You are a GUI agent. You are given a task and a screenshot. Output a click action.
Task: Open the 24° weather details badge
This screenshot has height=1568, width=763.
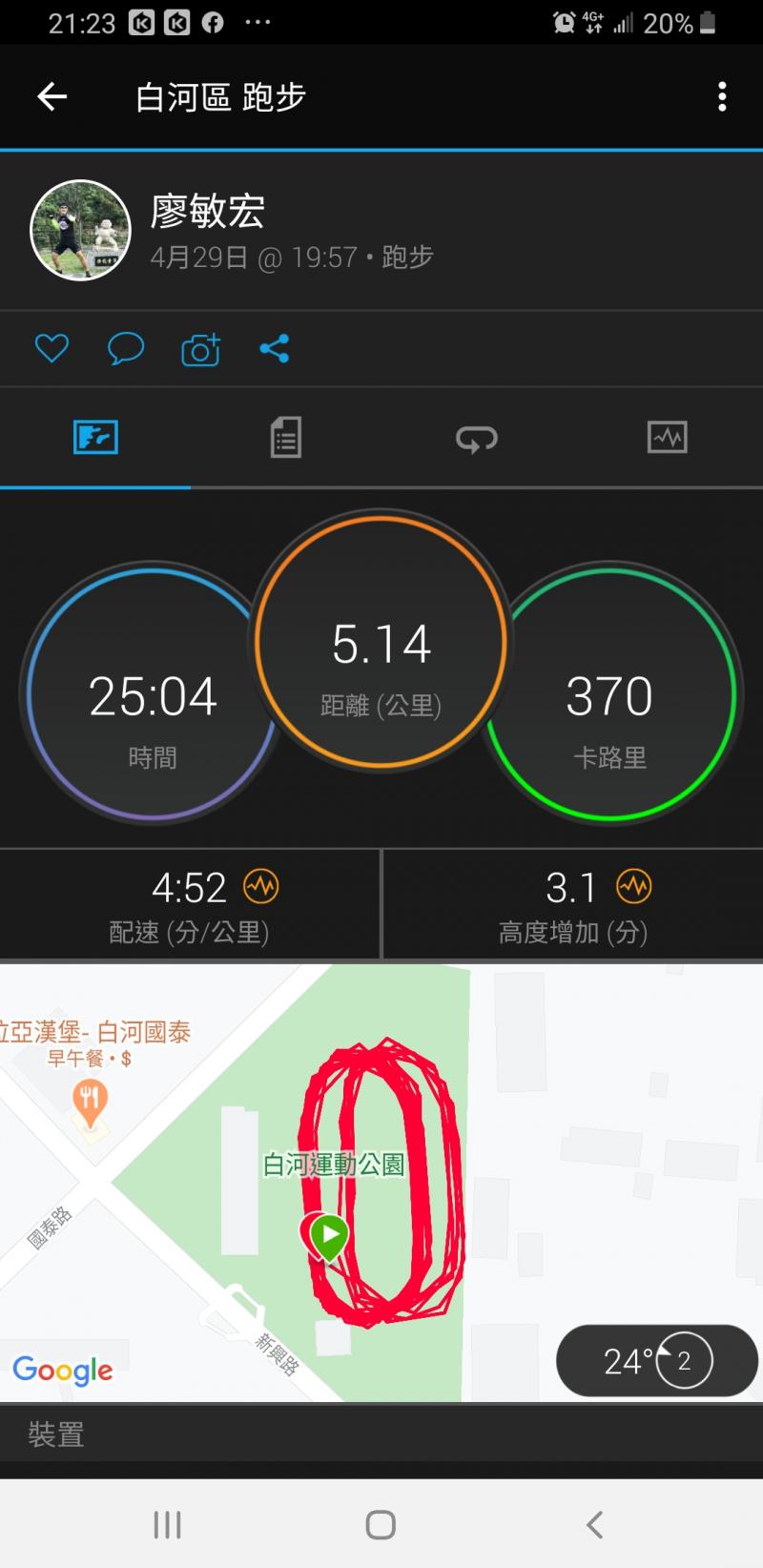(656, 1361)
